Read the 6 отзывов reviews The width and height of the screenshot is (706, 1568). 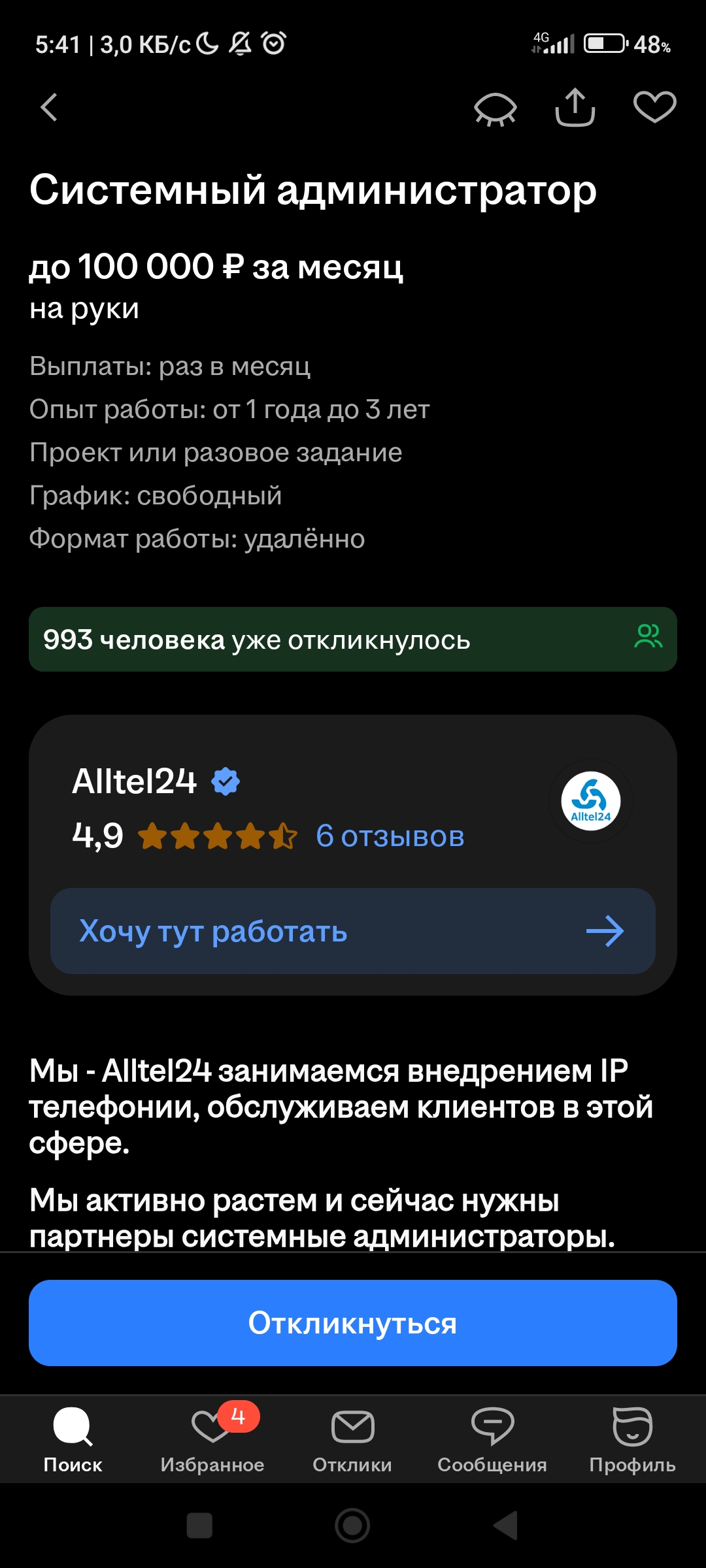[x=390, y=836]
